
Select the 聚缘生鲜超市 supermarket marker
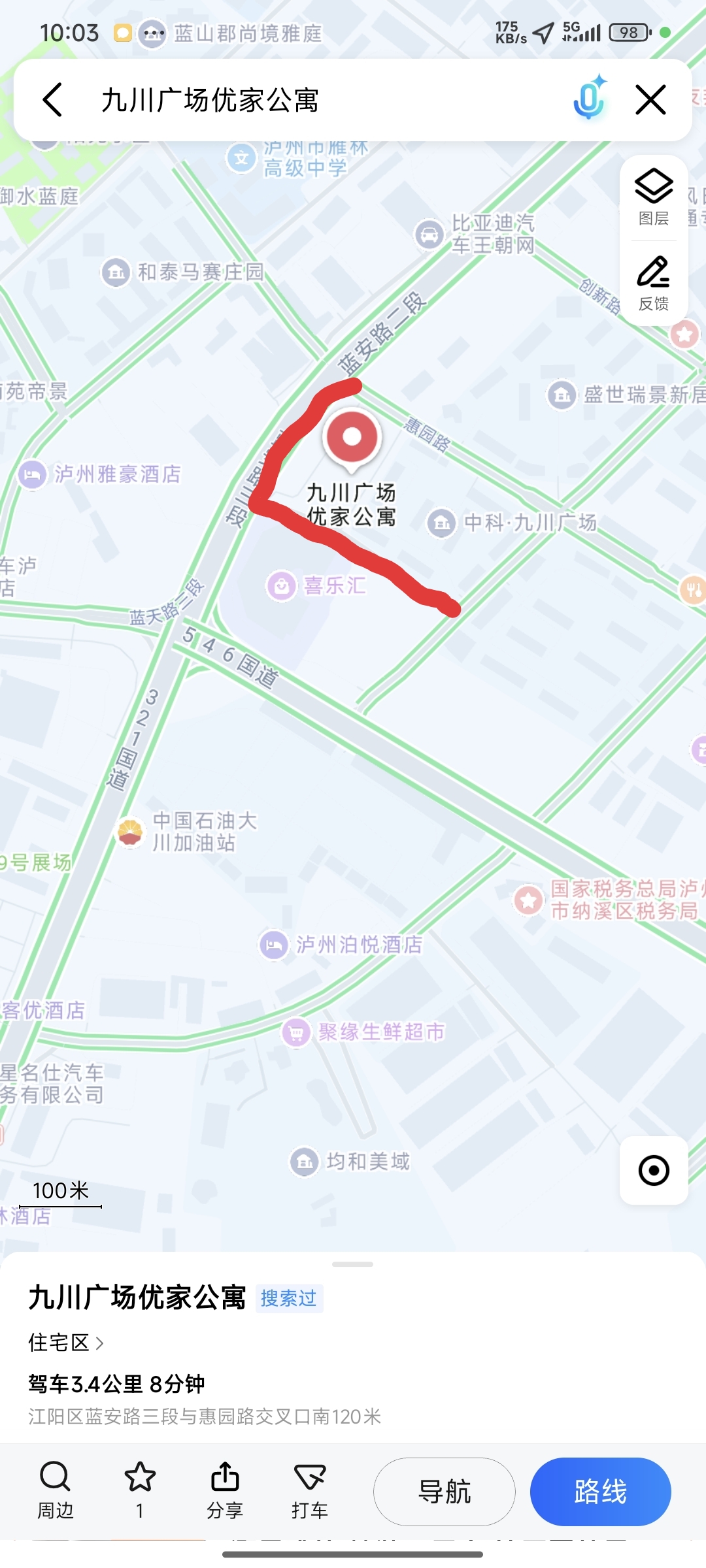pyautogui.click(x=296, y=1032)
